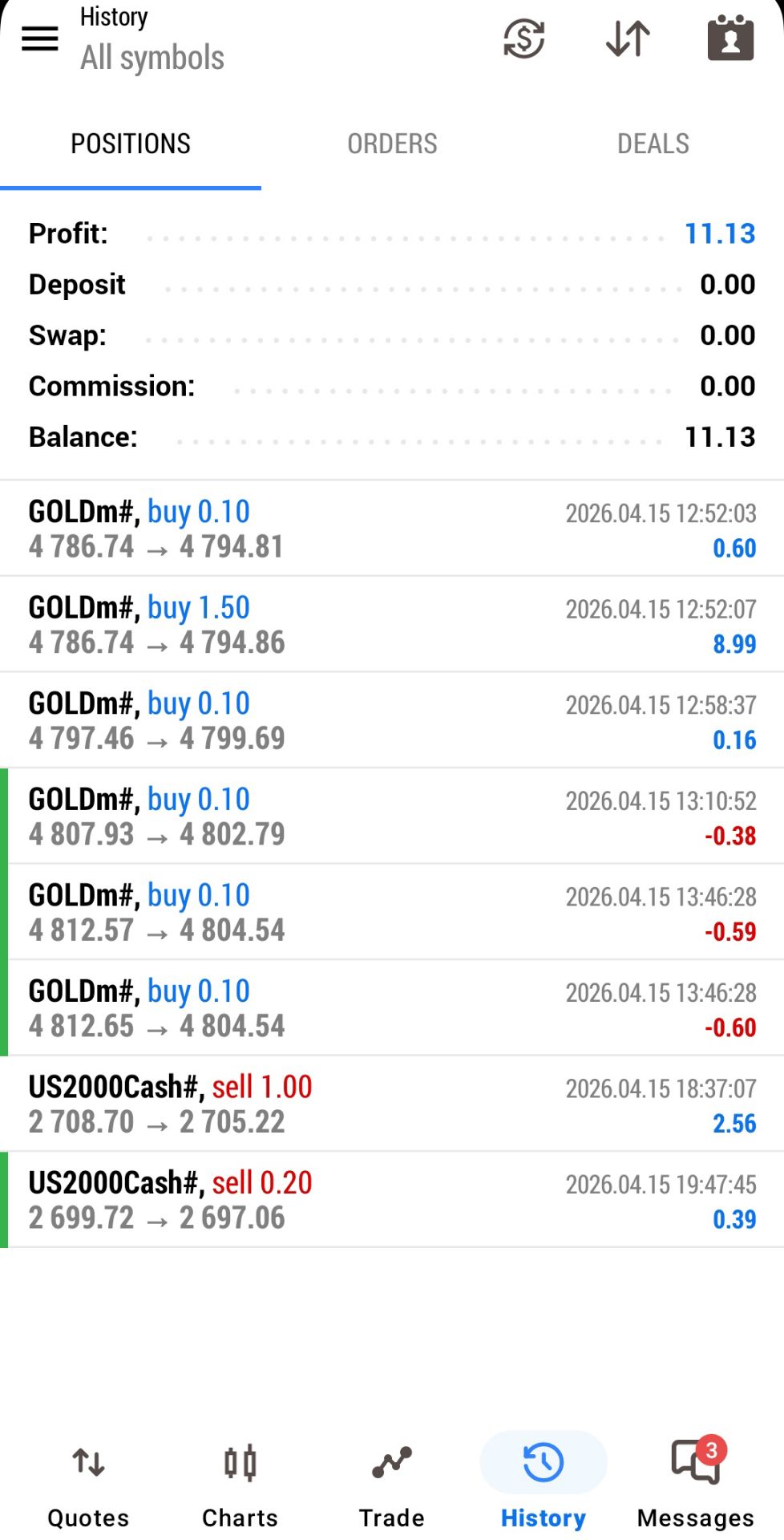Open GOLDm# position closed at 12:52:03
Screen dimensions: 784x1540
coord(392,529)
